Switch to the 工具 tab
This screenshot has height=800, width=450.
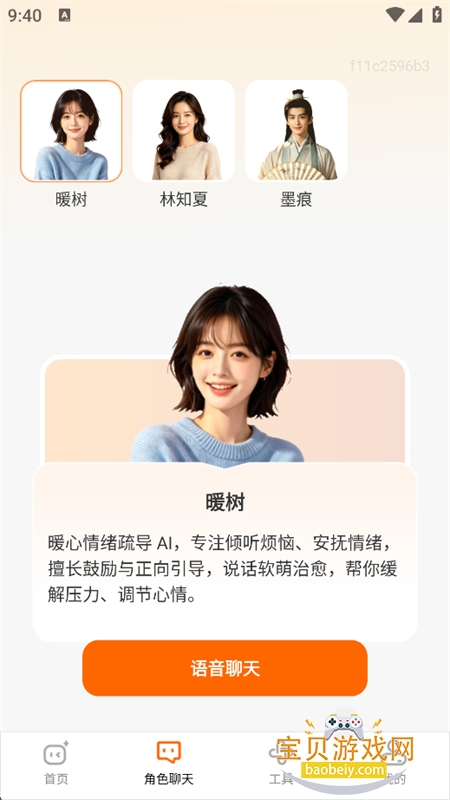pyautogui.click(x=281, y=763)
